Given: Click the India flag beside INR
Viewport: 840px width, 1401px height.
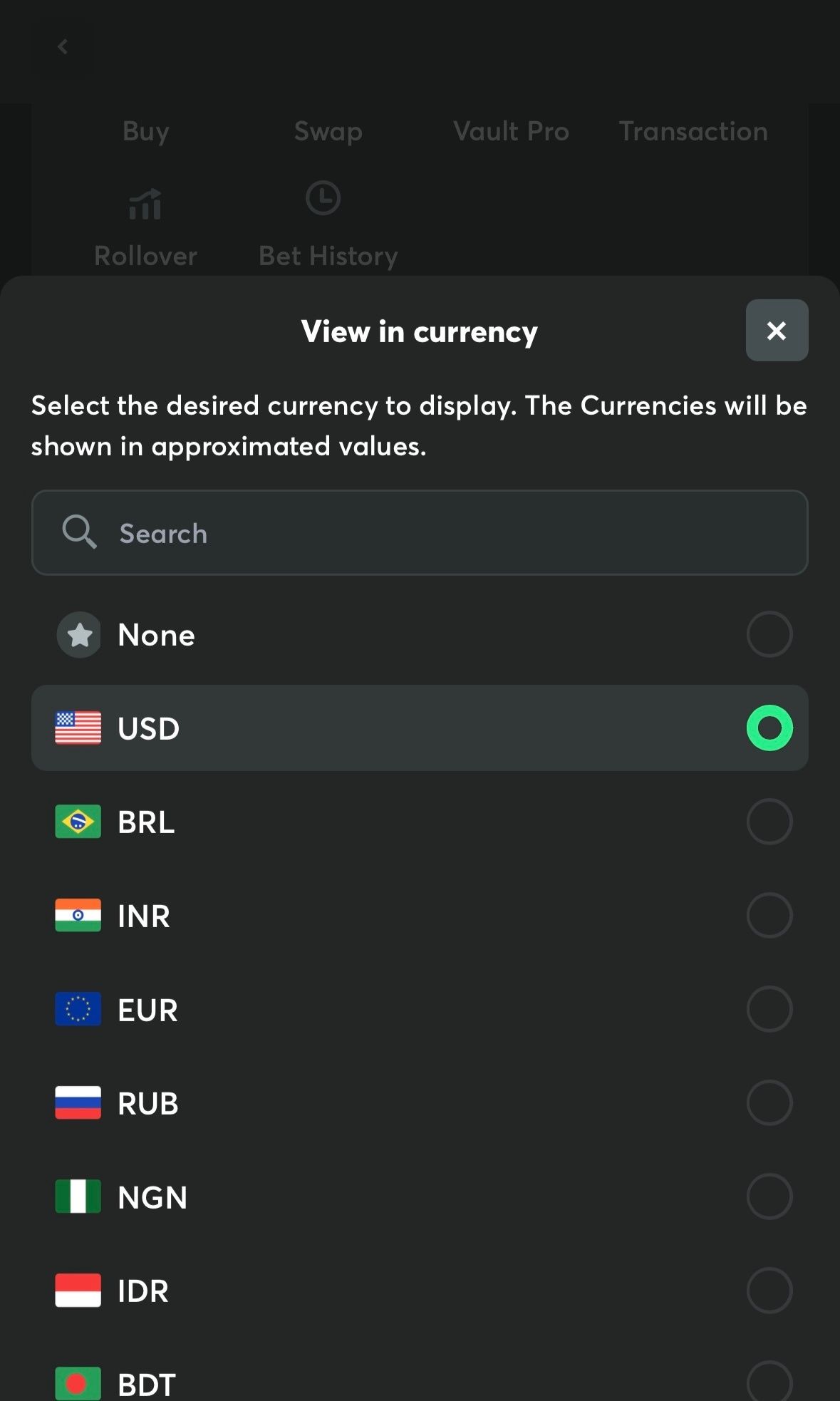Looking at the screenshot, I should coord(78,915).
